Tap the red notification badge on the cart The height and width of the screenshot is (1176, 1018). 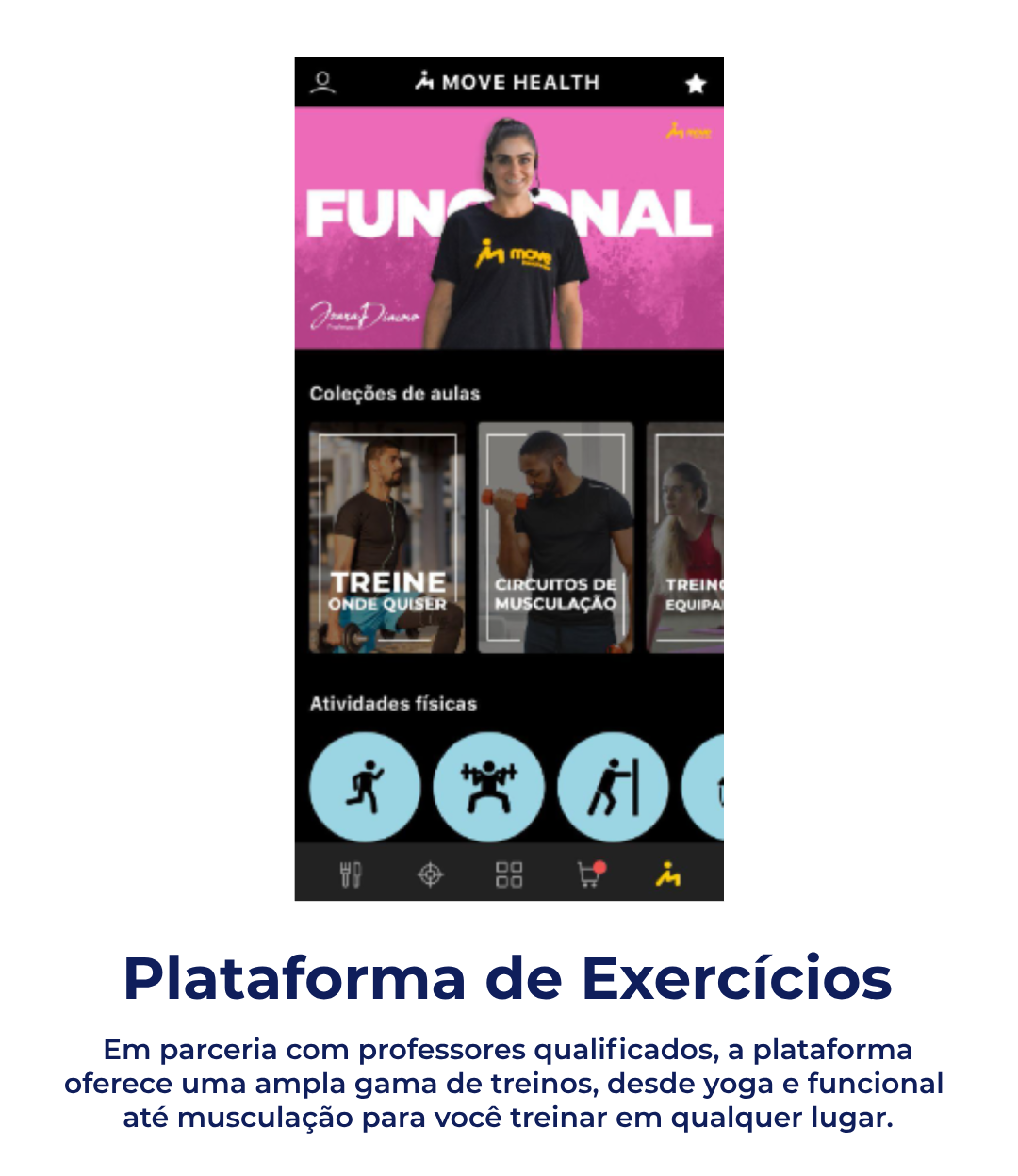point(600,866)
